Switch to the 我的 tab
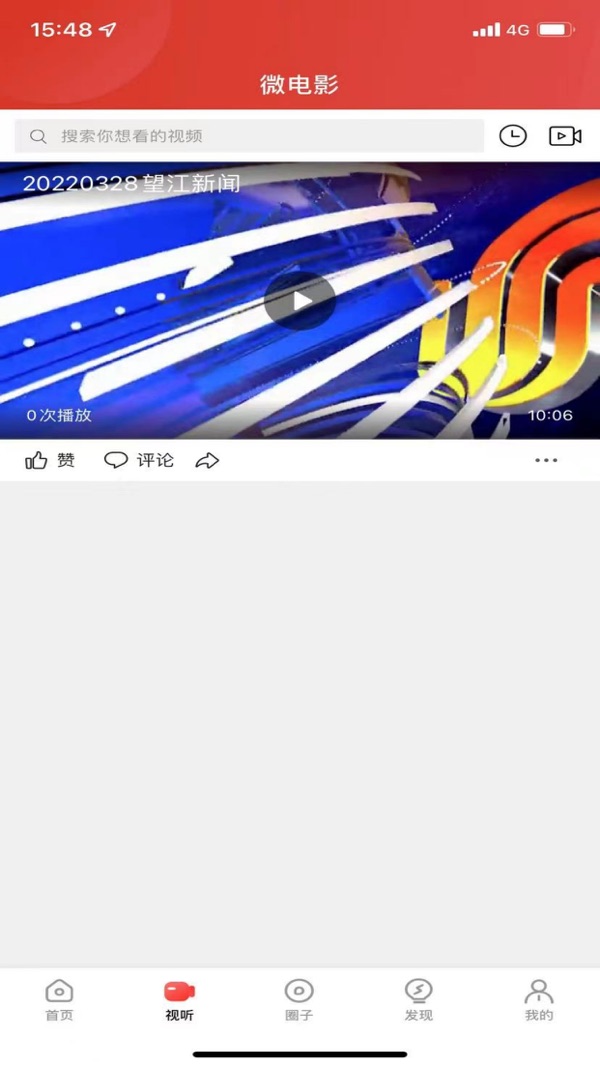 (539, 1000)
